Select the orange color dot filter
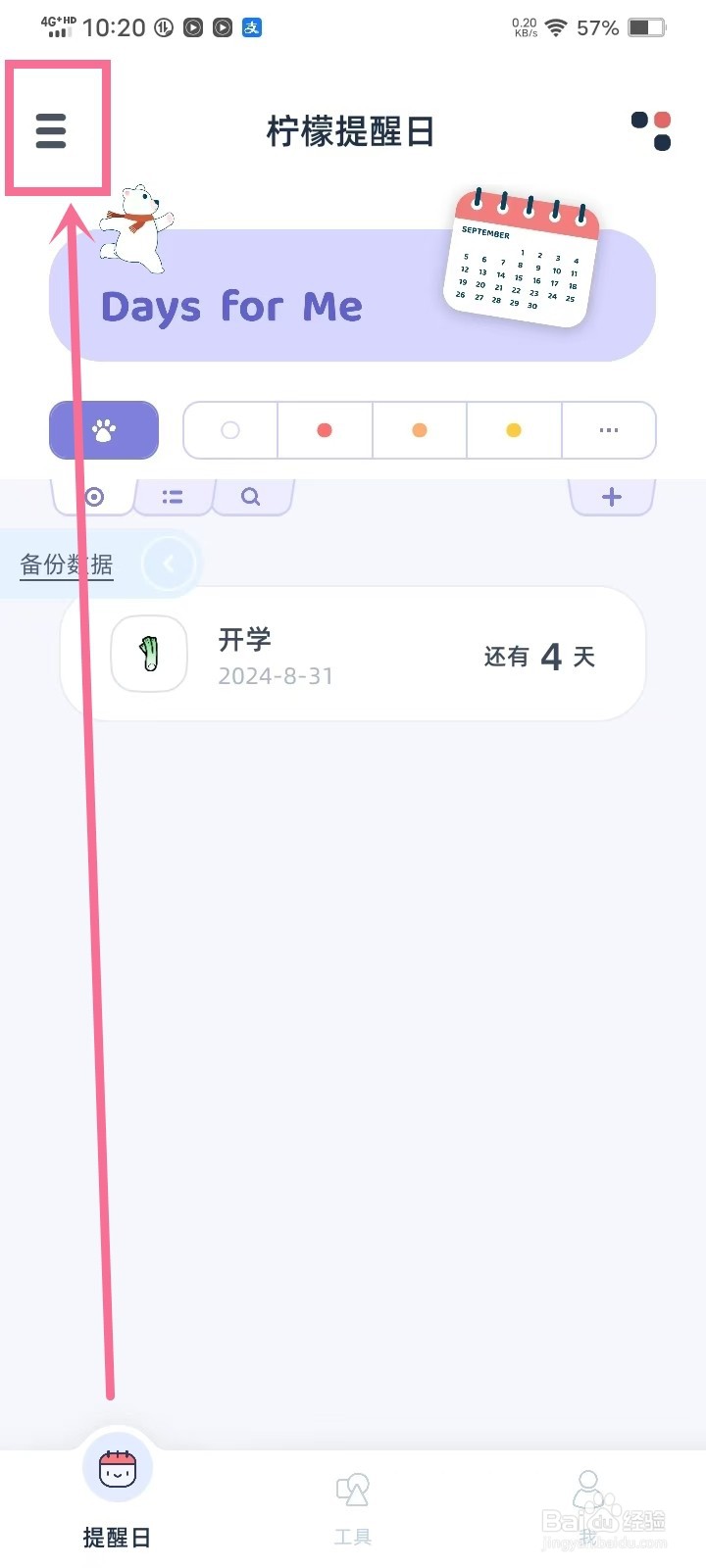 tap(419, 429)
